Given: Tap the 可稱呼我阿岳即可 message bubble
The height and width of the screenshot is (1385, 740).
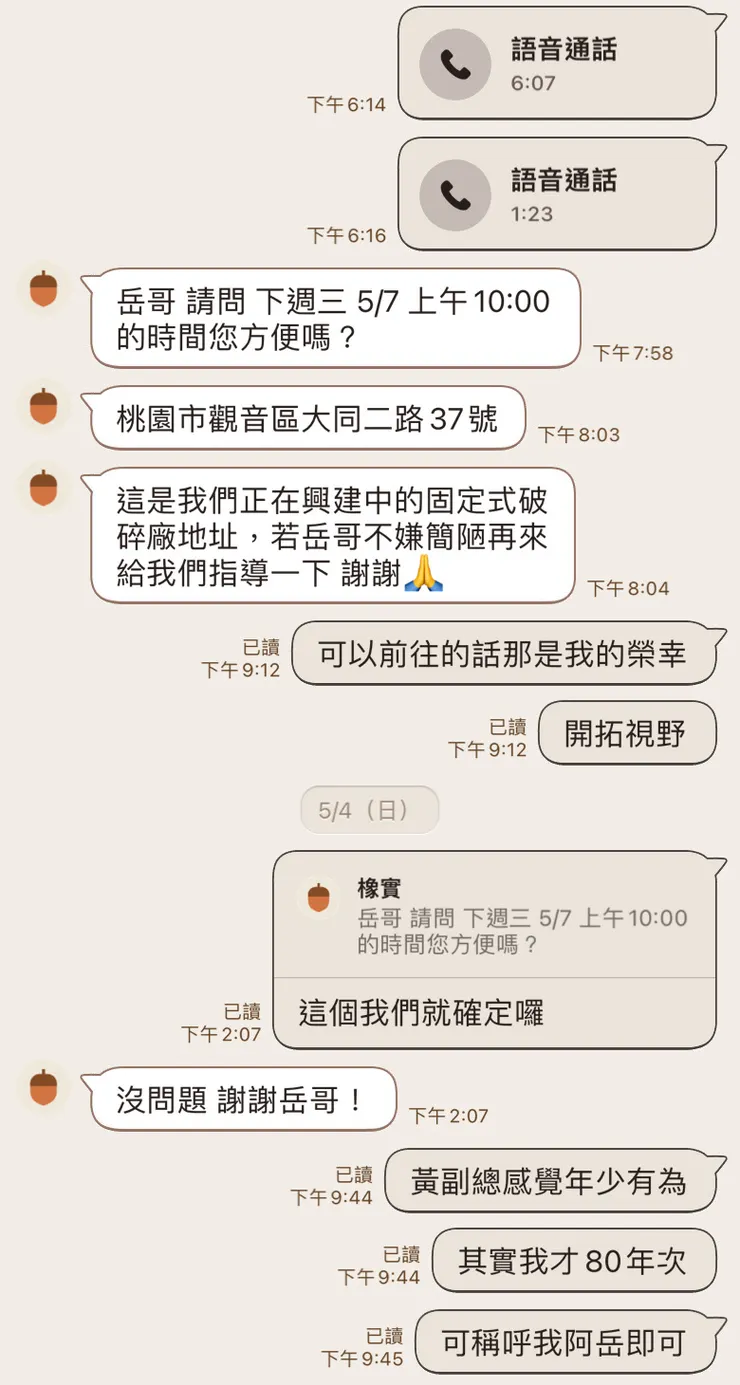Looking at the screenshot, I should [x=567, y=1342].
